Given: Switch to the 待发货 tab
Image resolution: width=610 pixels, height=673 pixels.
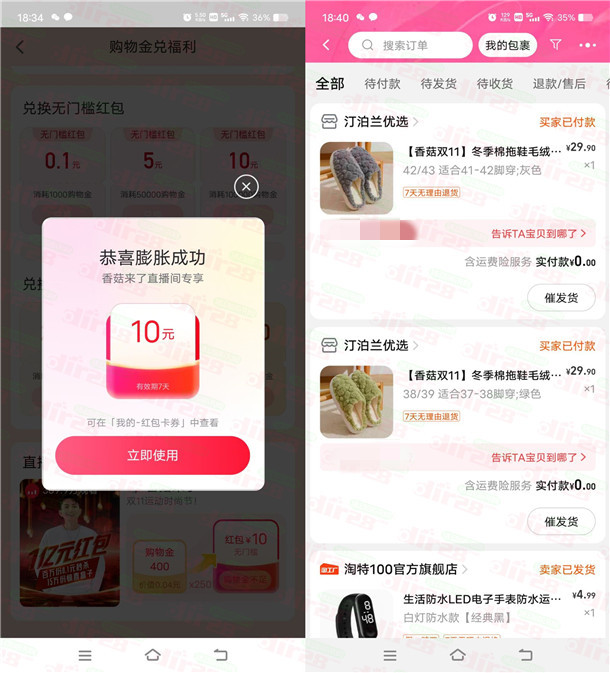Looking at the screenshot, I should (438, 84).
